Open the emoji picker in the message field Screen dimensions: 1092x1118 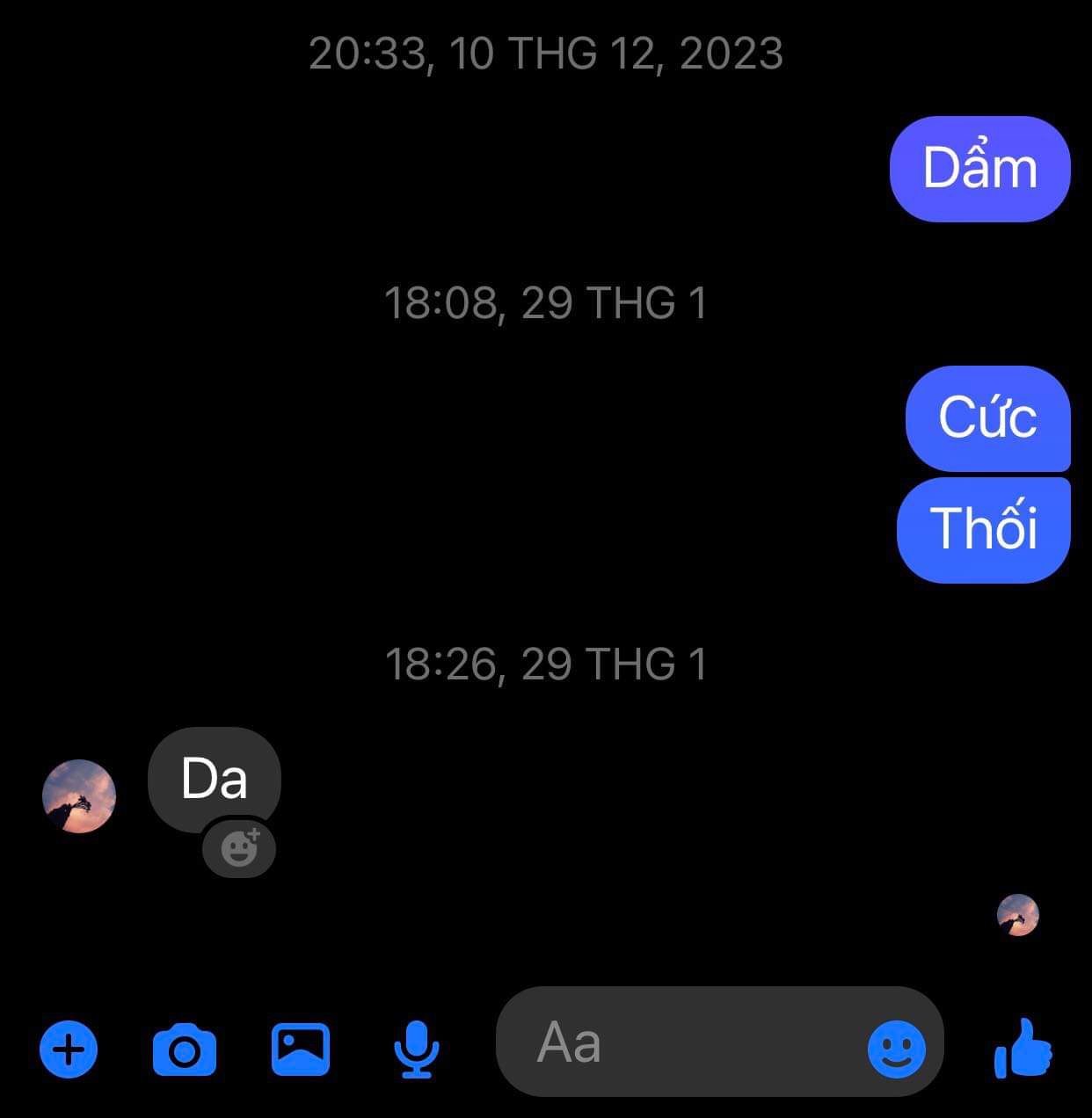point(896,1049)
